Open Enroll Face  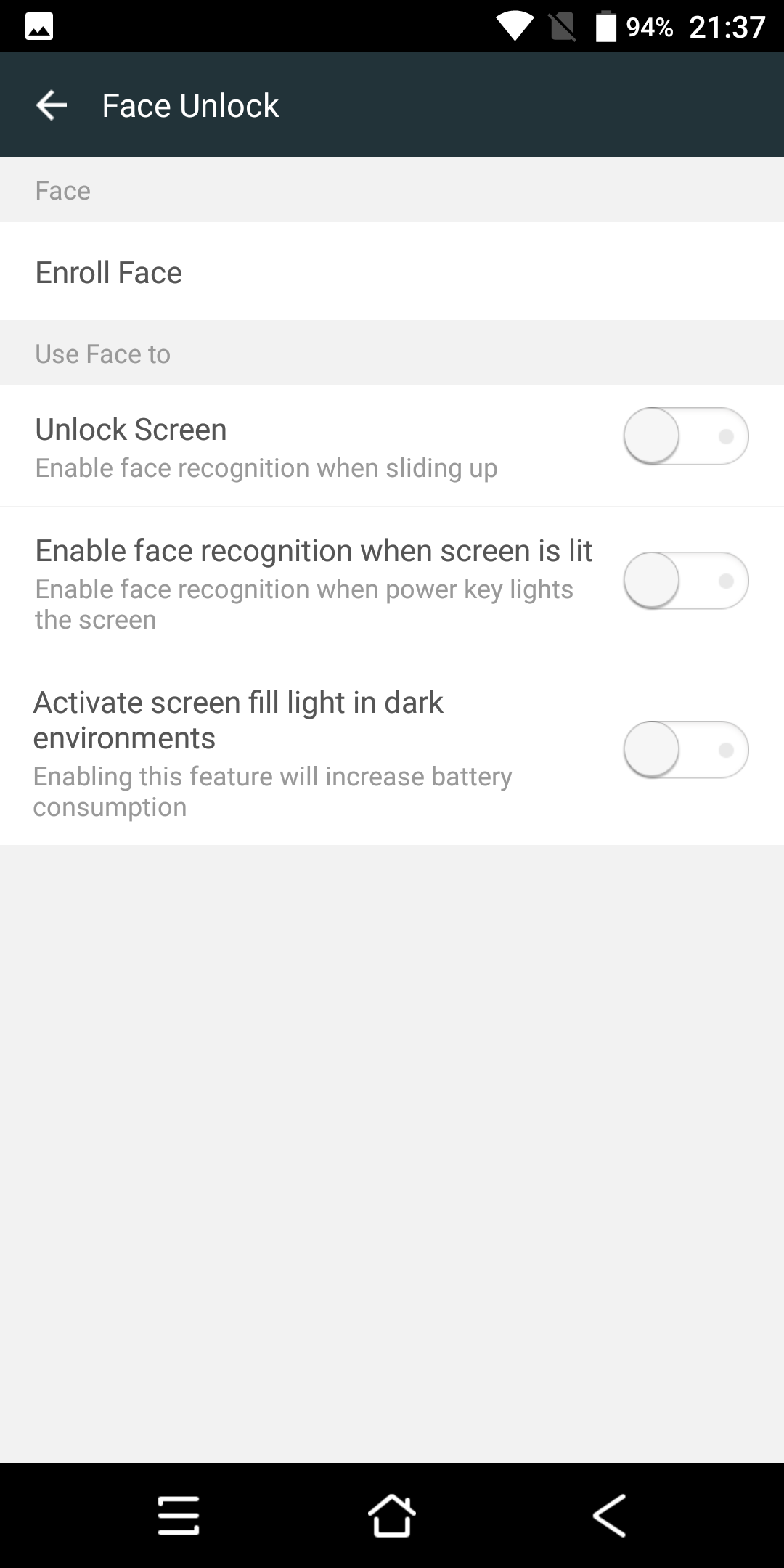[392, 271]
